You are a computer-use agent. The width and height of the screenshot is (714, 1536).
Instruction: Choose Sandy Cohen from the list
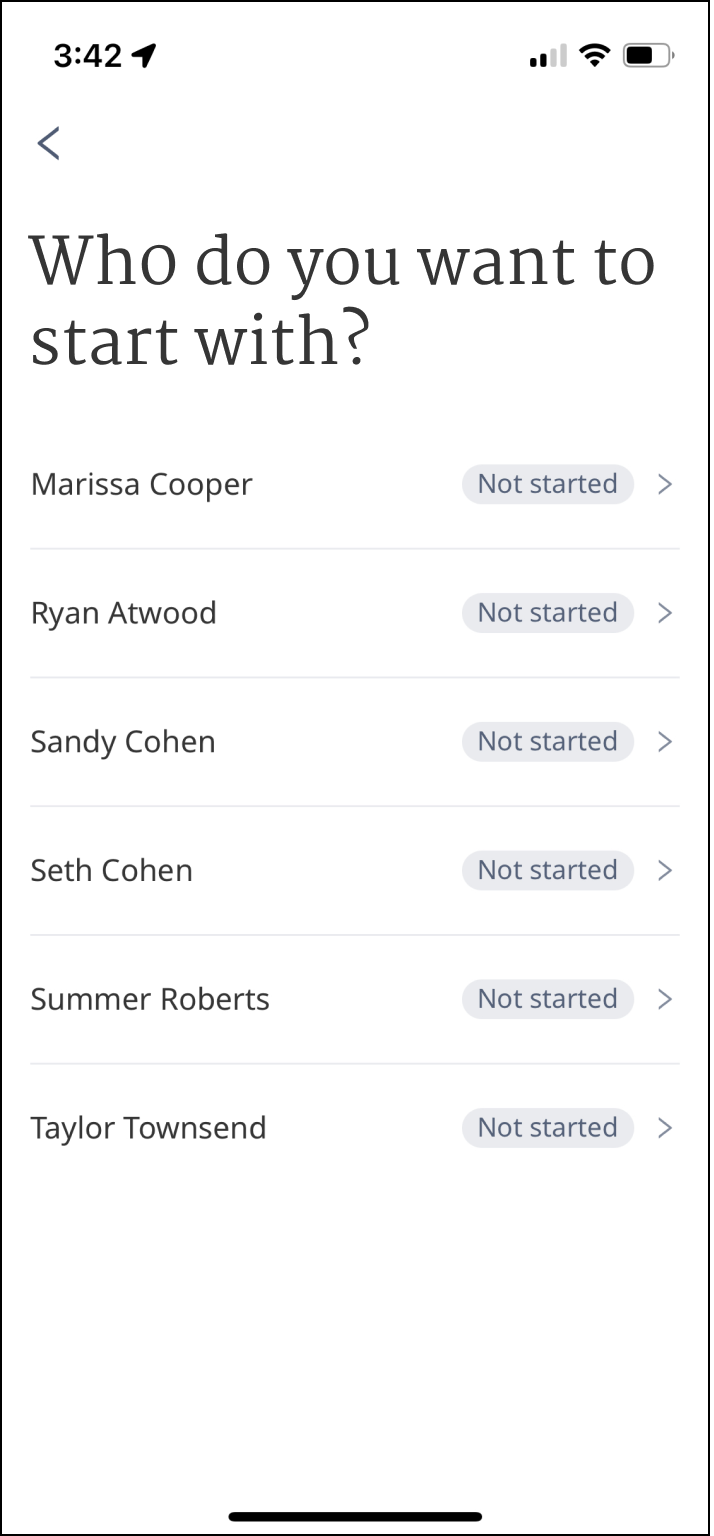tap(355, 742)
